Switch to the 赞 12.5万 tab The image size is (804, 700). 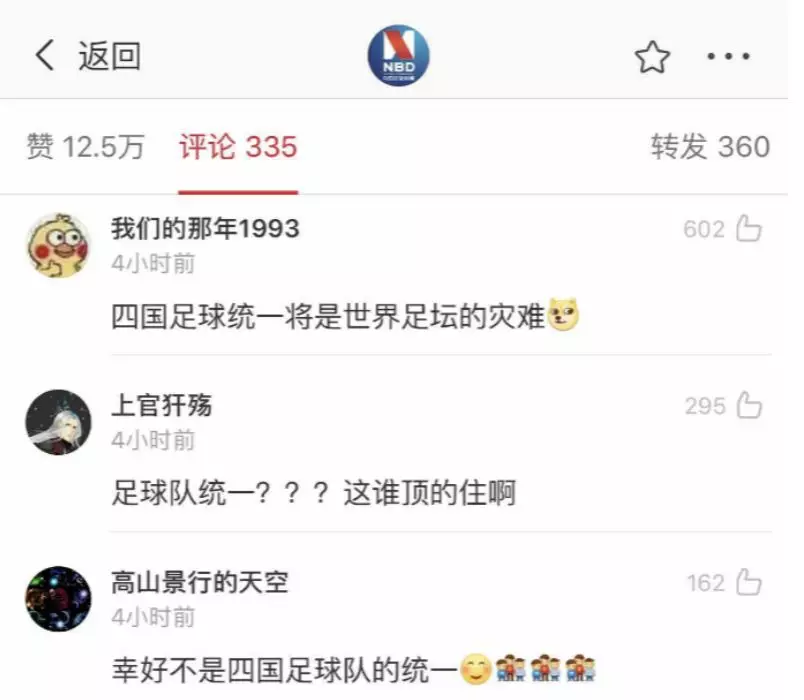tap(85, 148)
